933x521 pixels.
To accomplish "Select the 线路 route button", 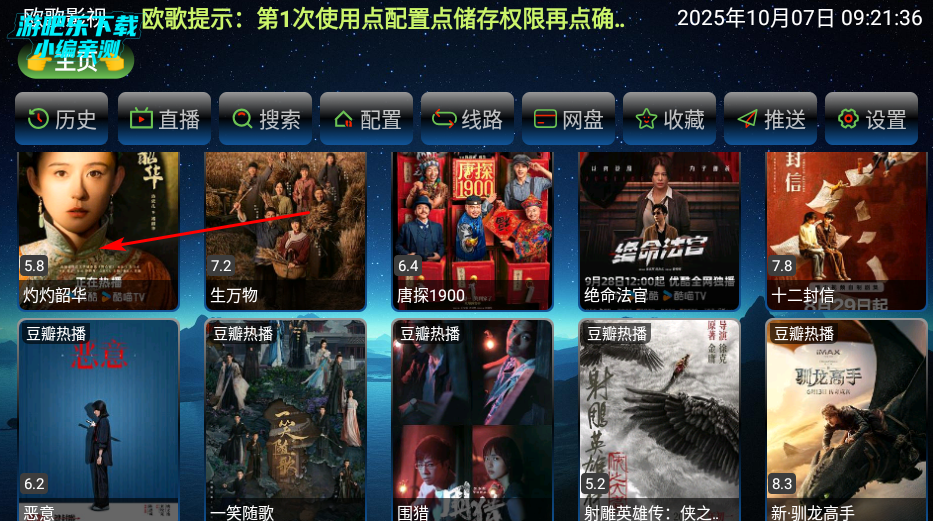I will pyautogui.click(x=467, y=120).
